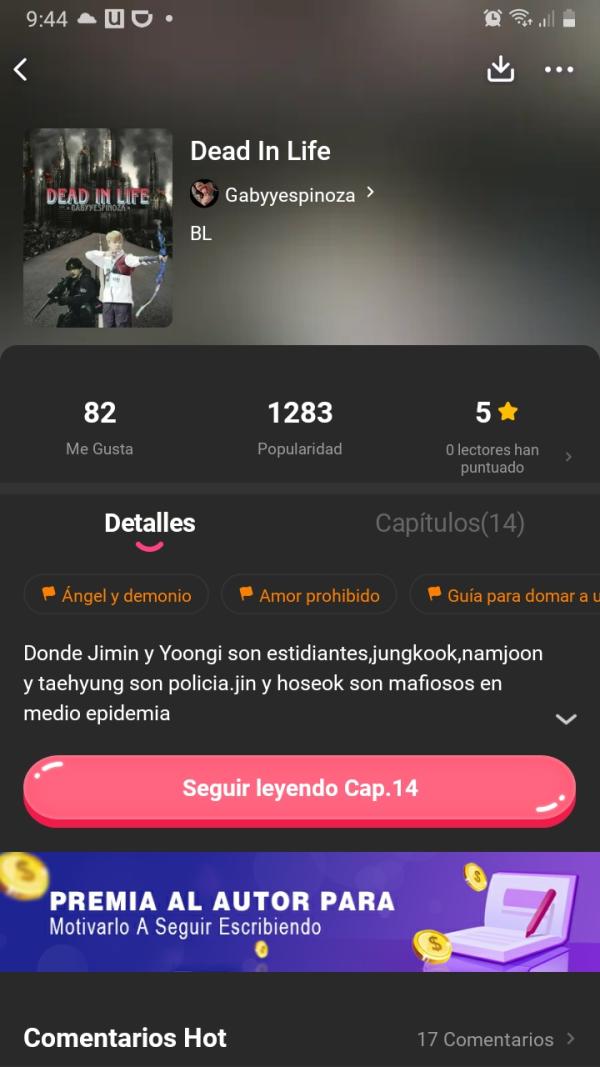Expand the full story description
The width and height of the screenshot is (600, 1067).
click(566, 719)
